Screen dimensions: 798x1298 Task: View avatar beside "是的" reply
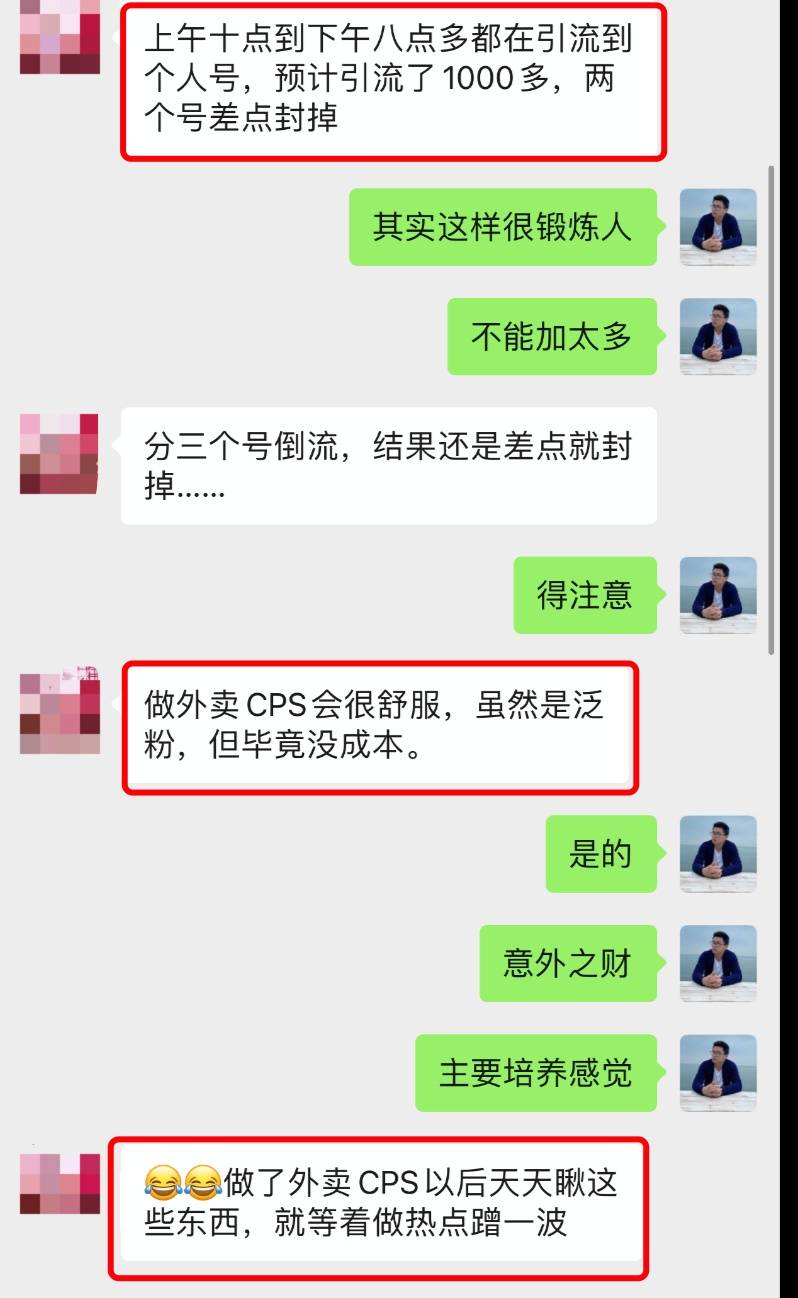(x=718, y=854)
